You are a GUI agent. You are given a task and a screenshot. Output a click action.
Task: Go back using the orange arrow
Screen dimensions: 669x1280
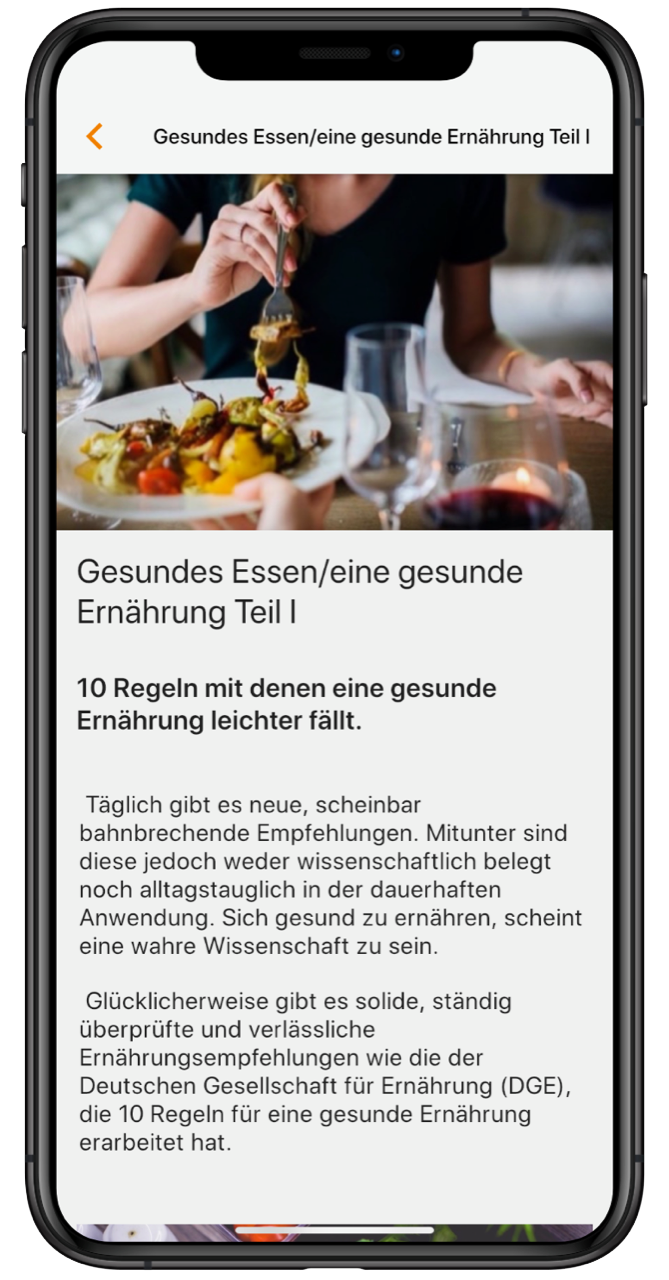(94, 136)
